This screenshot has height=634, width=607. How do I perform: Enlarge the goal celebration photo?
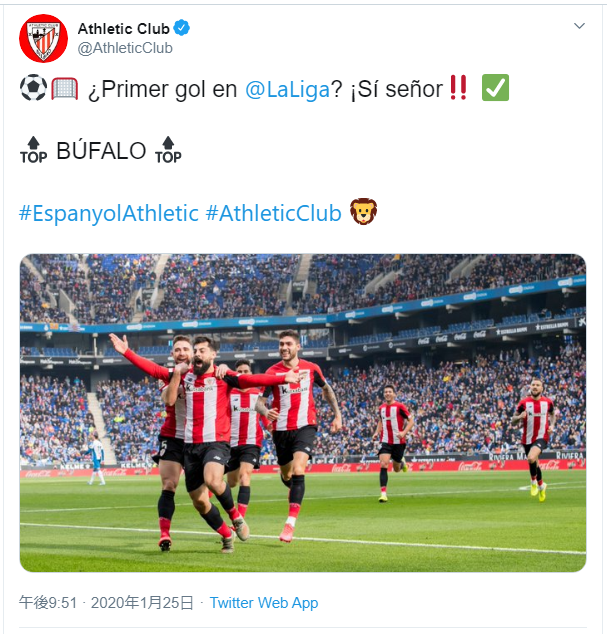pos(302,412)
